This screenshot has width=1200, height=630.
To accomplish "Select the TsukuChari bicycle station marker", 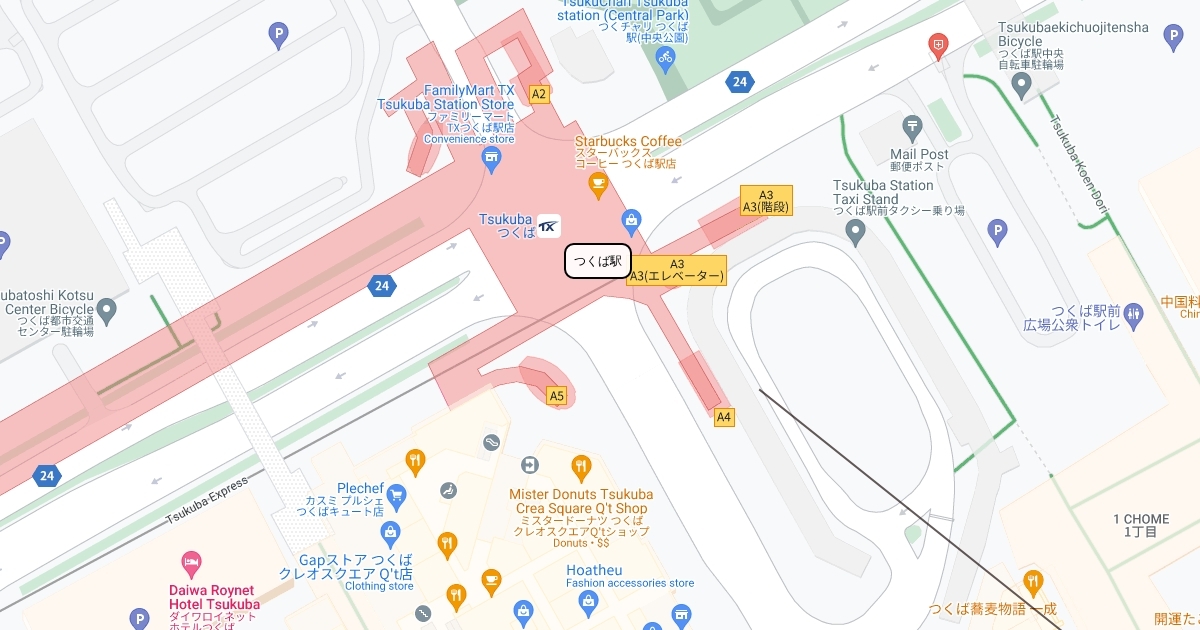I will [x=665, y=57].
